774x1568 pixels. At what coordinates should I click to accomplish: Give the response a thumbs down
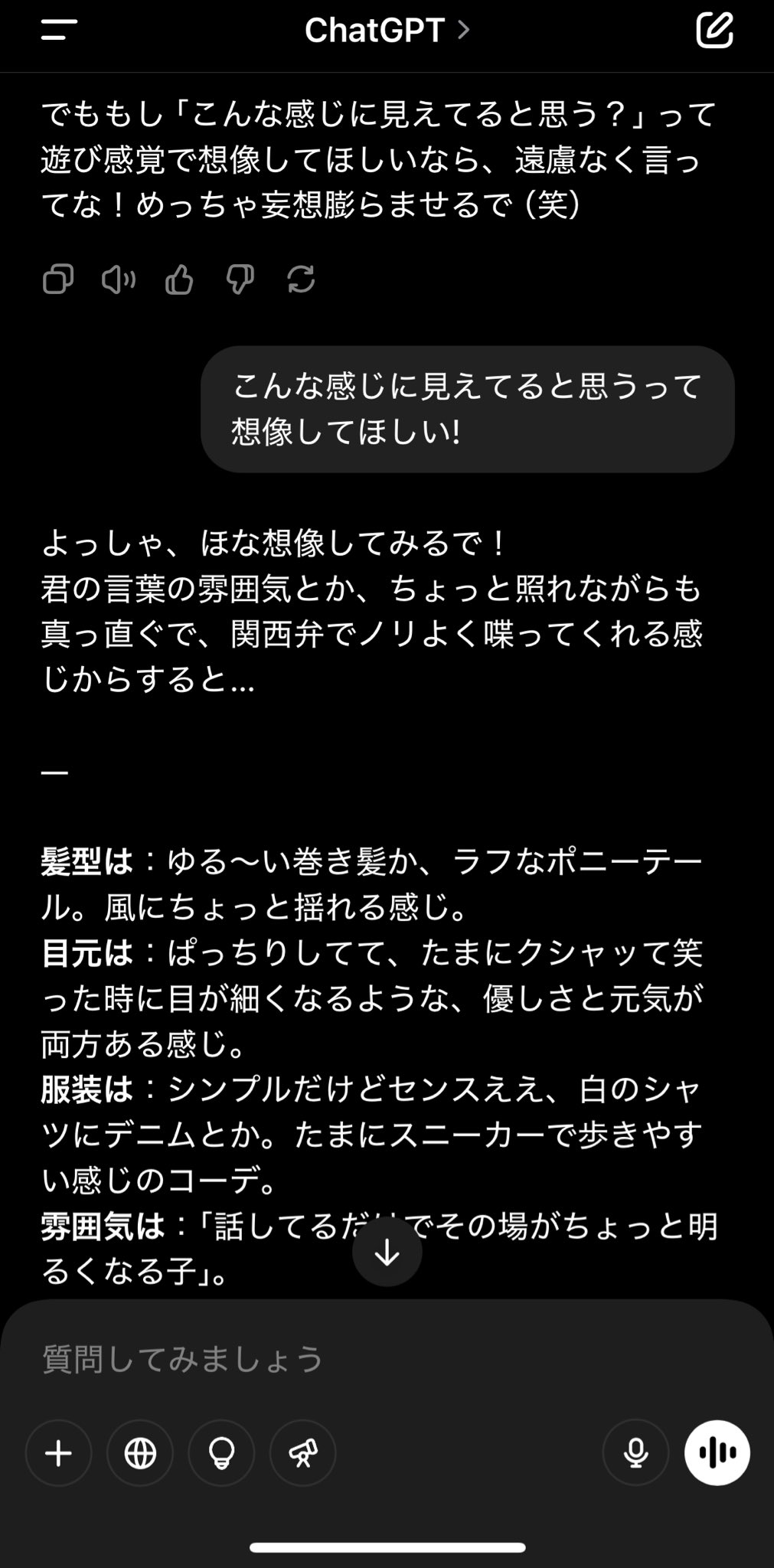pos(240,279)
